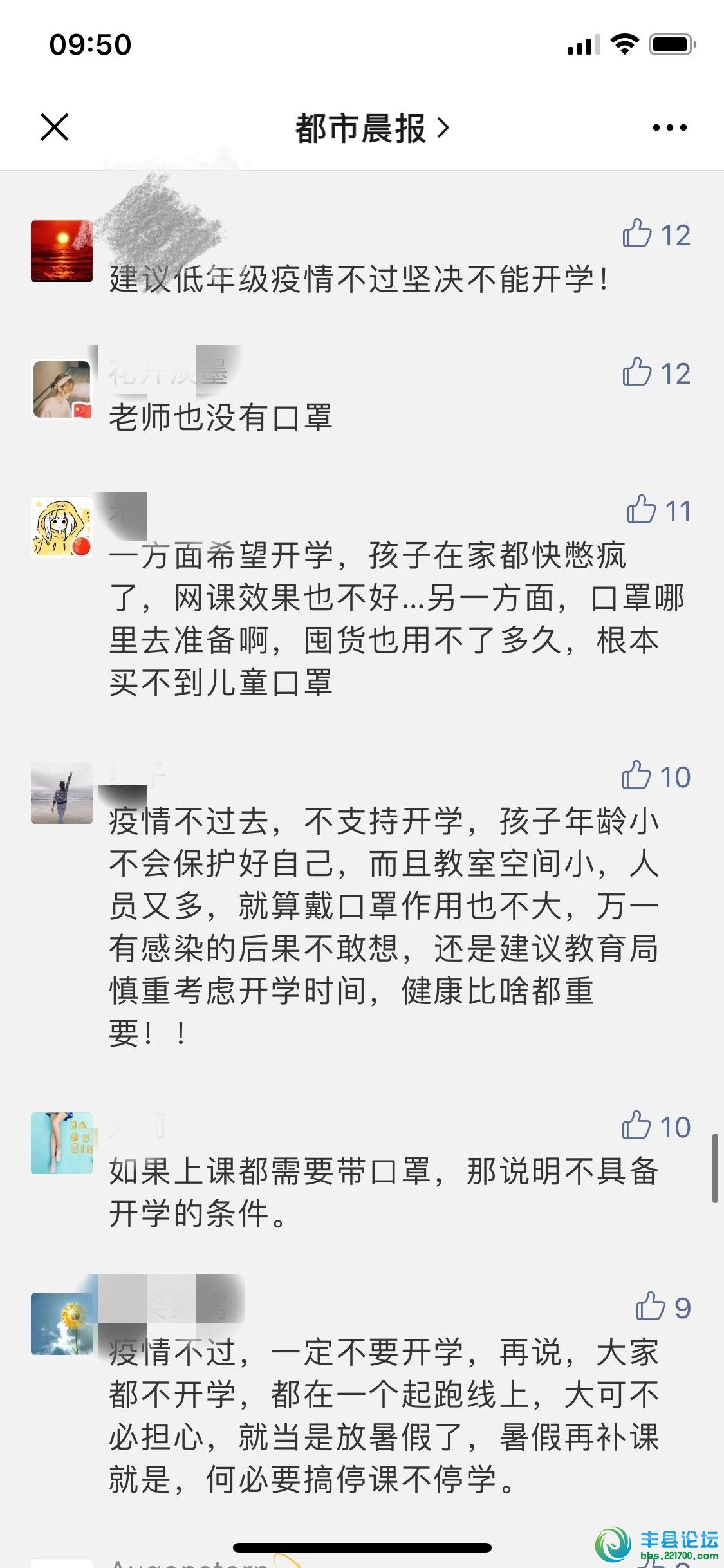Like the comment starting 一方面希望开学
This screenshot has height=1568, width=724.
642,510
